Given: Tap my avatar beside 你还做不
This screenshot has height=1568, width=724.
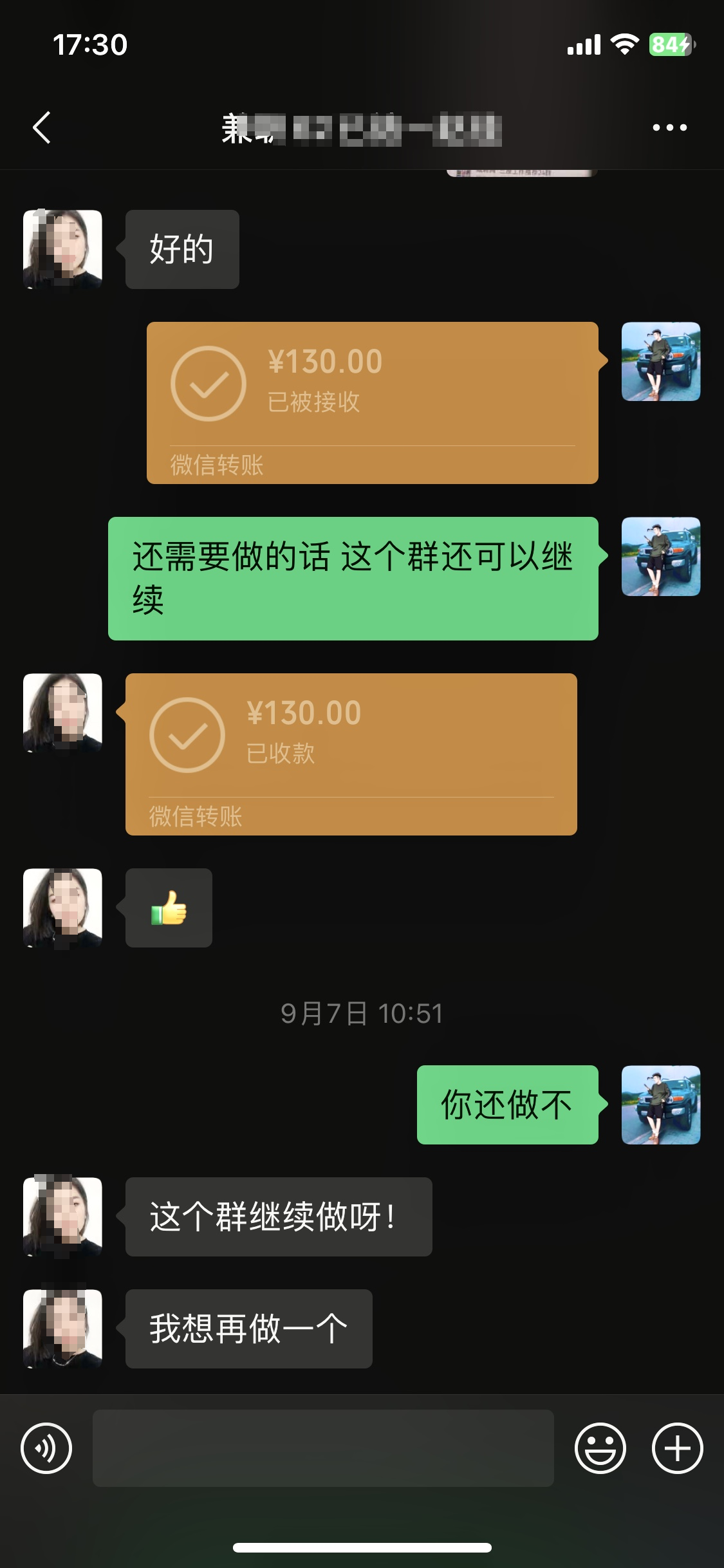Looking at the screenshot, I should (x=661, y=1105).
